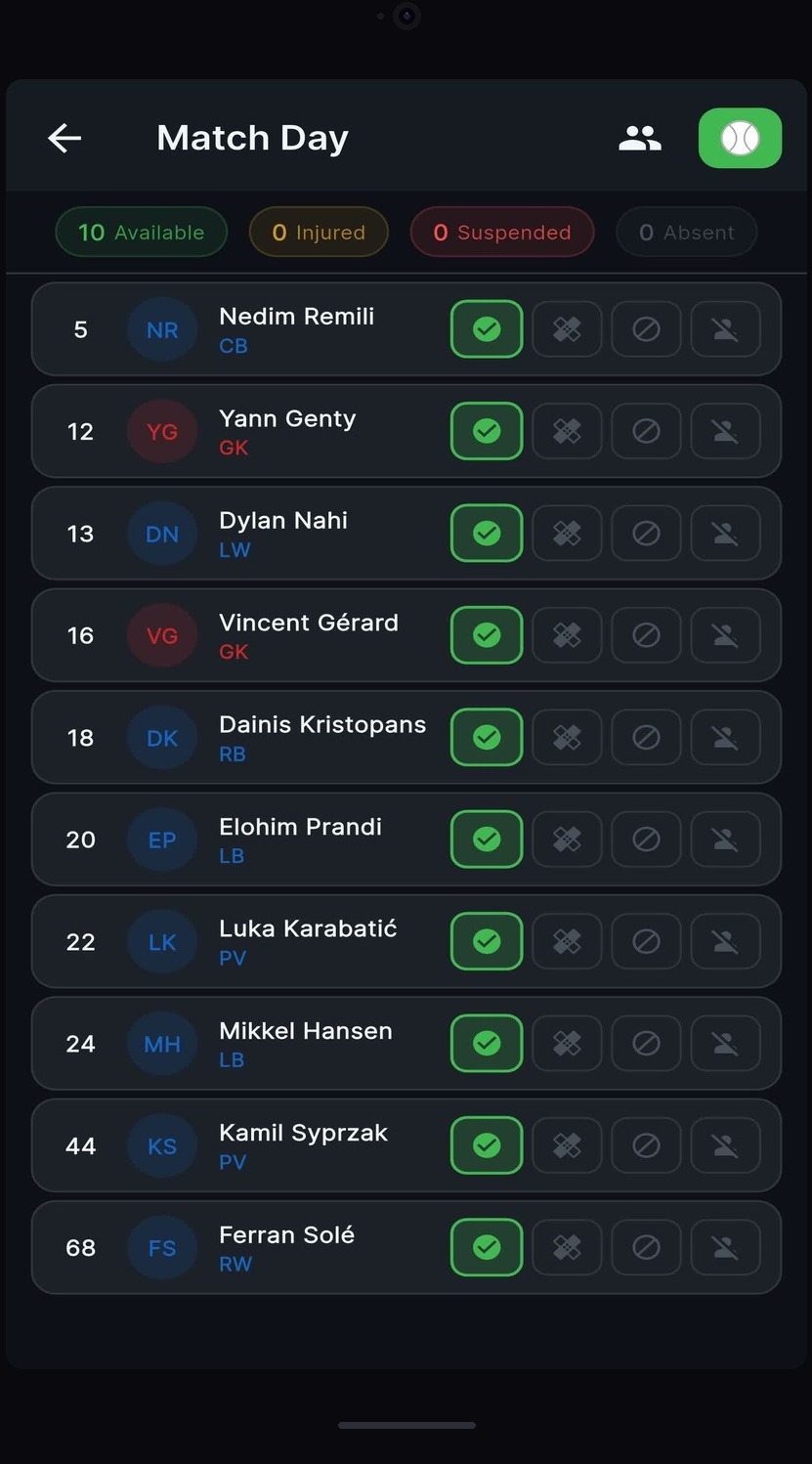Click the bandage icon for Mikkel Hansen
812x1464 pixels.
[567, 1043]
